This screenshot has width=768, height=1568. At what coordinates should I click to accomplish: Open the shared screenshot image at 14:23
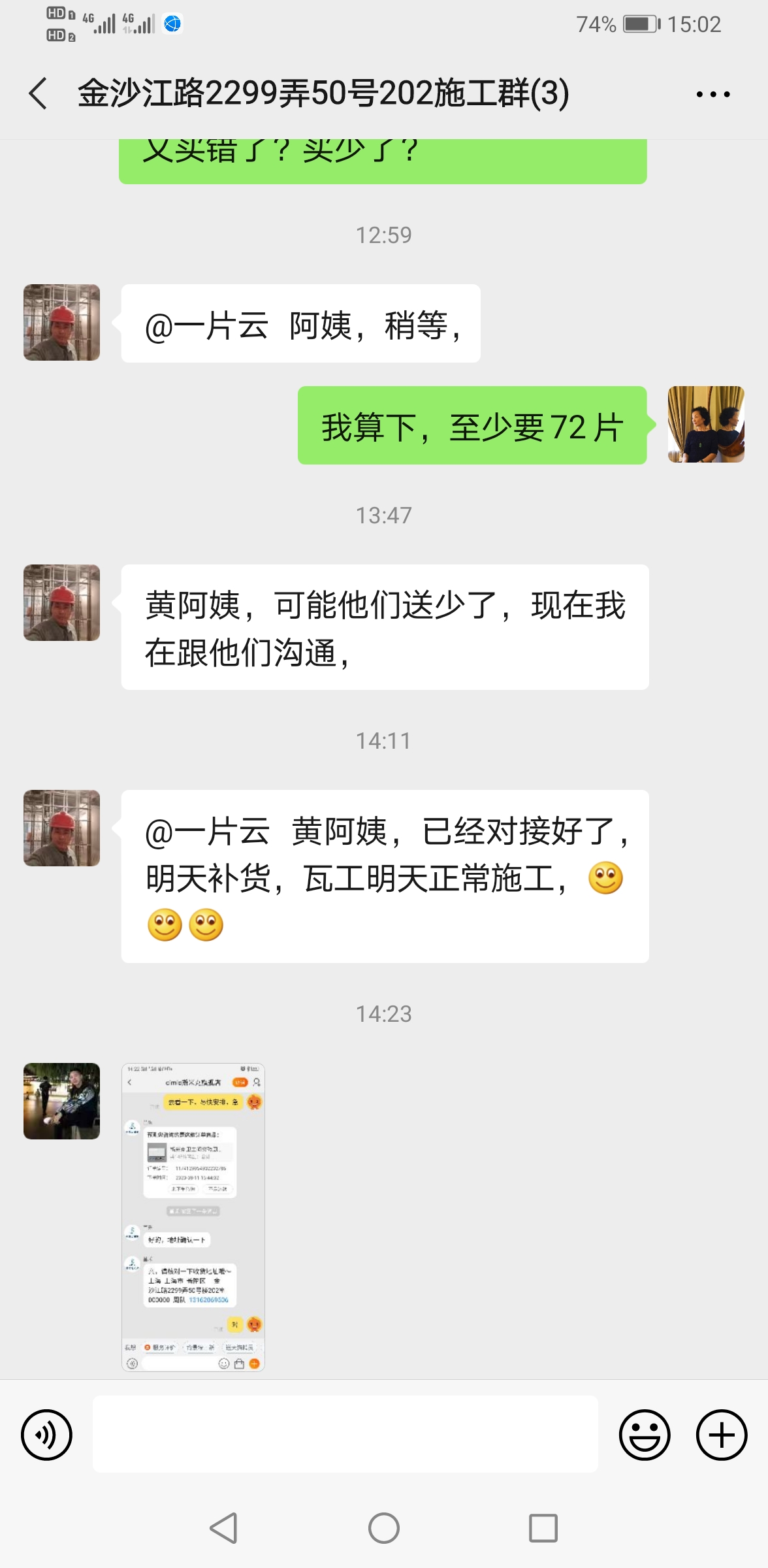(x=193, y=1217)
